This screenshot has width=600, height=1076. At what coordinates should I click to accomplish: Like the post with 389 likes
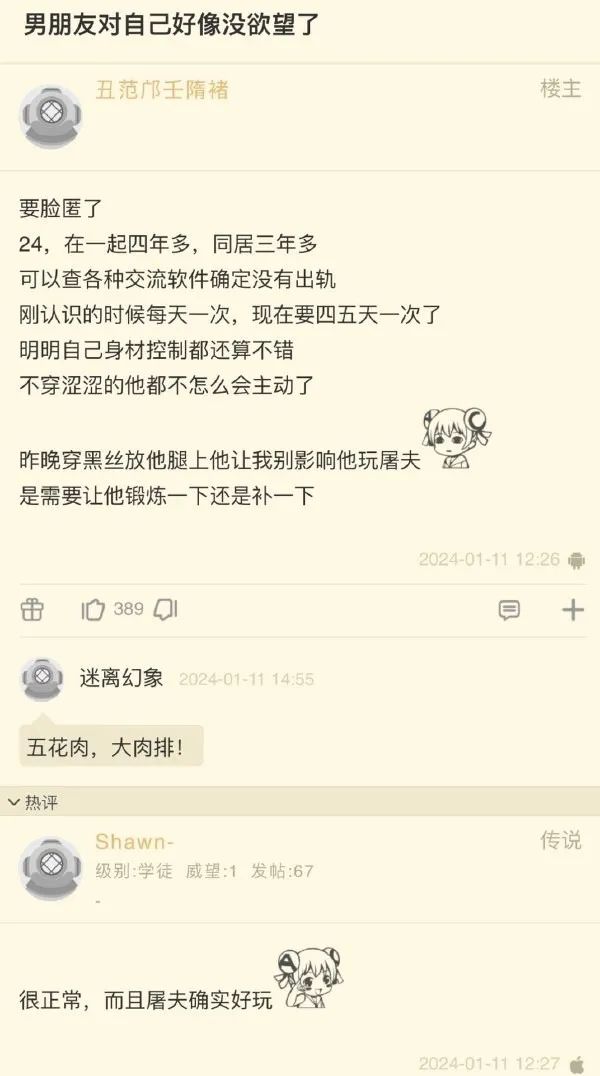click(x=94, y=609)
